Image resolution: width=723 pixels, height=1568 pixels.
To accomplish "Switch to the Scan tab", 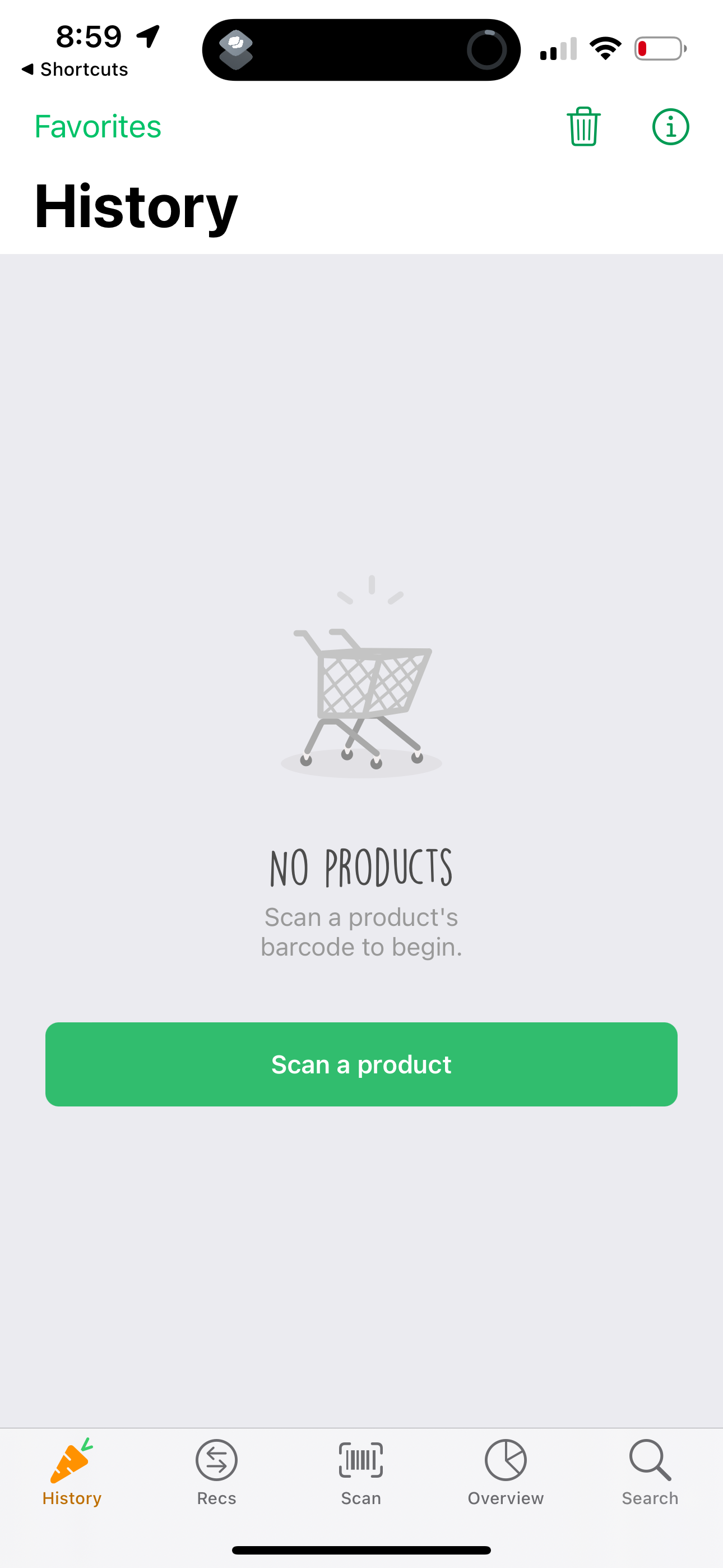I will pos(361,1498).
